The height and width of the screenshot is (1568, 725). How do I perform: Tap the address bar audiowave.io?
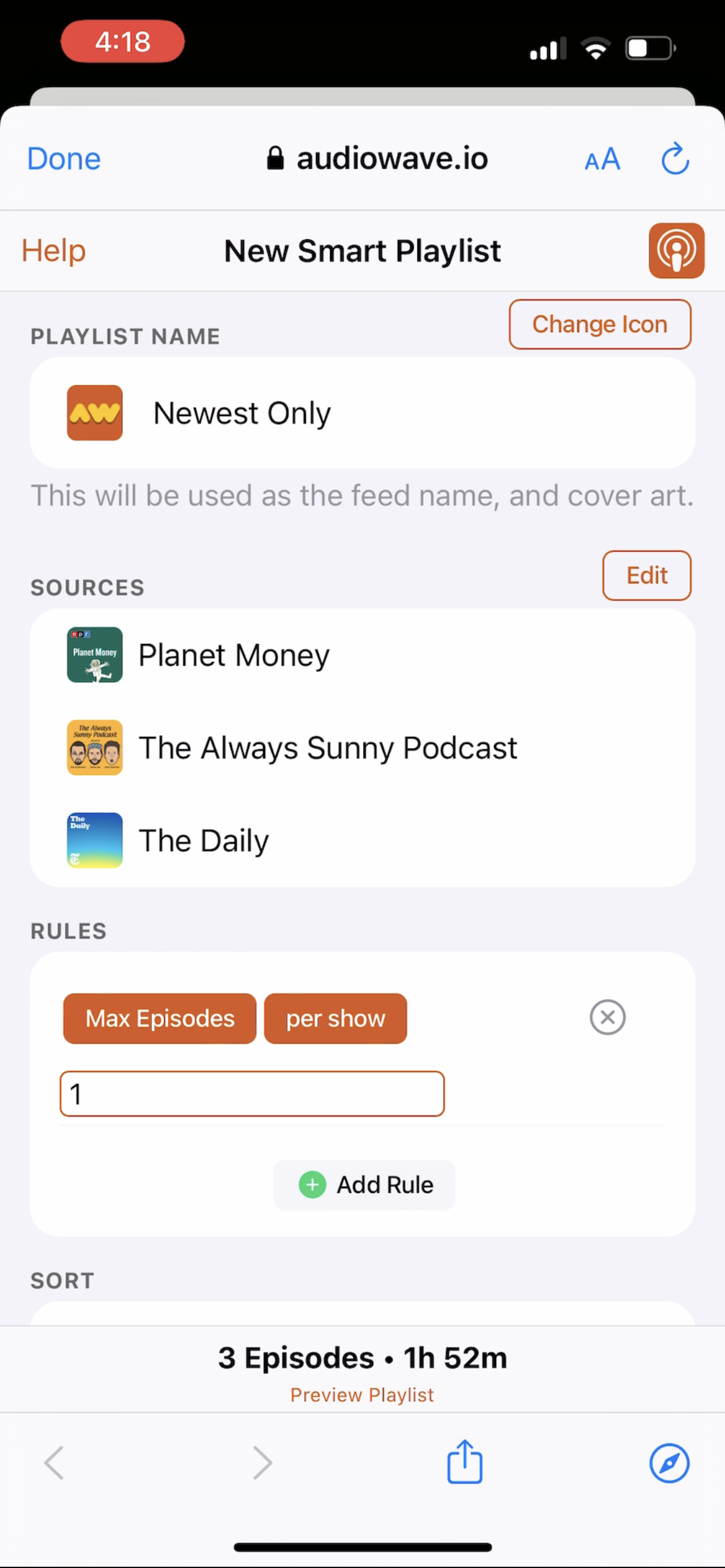coord(378,159)
